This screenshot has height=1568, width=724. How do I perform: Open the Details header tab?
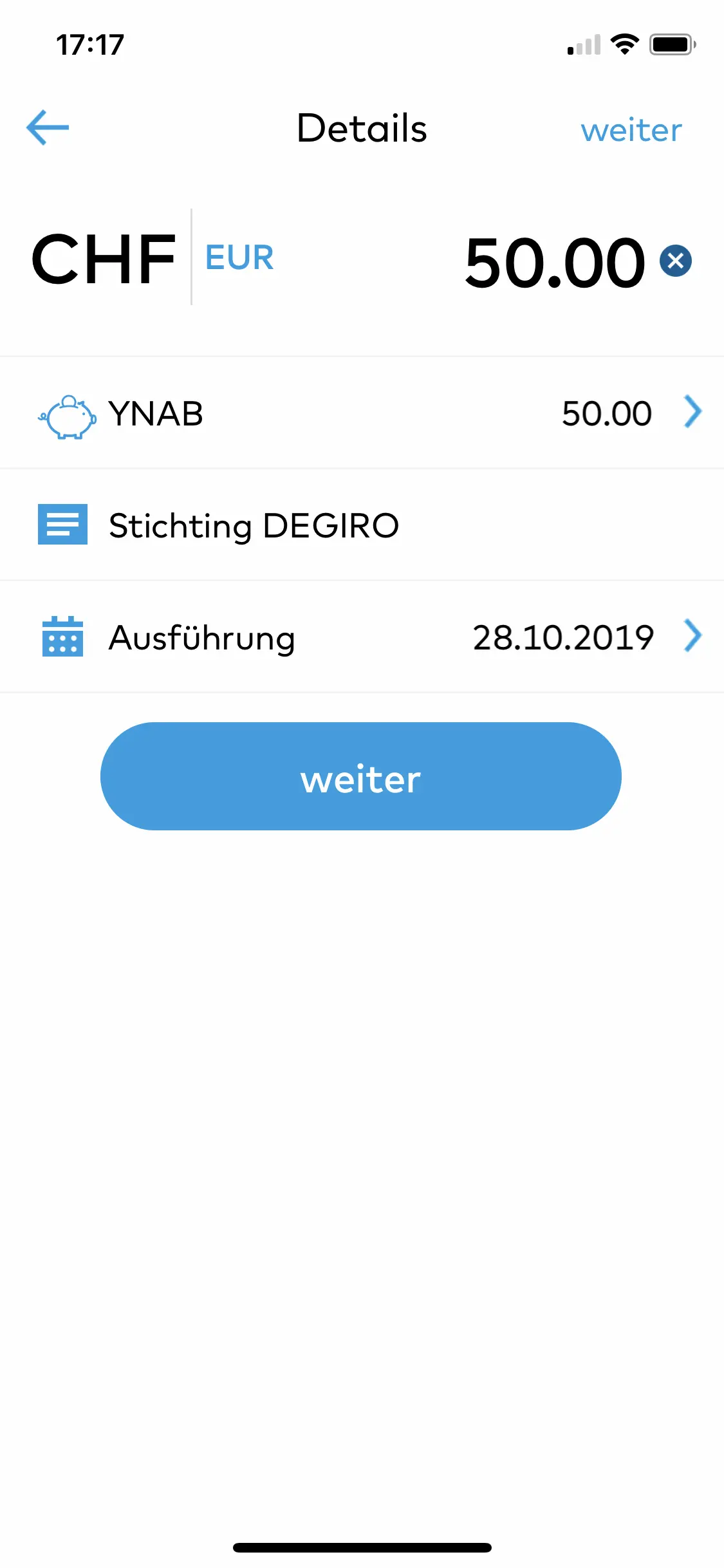pyautogui.click(x=362, y=127)
